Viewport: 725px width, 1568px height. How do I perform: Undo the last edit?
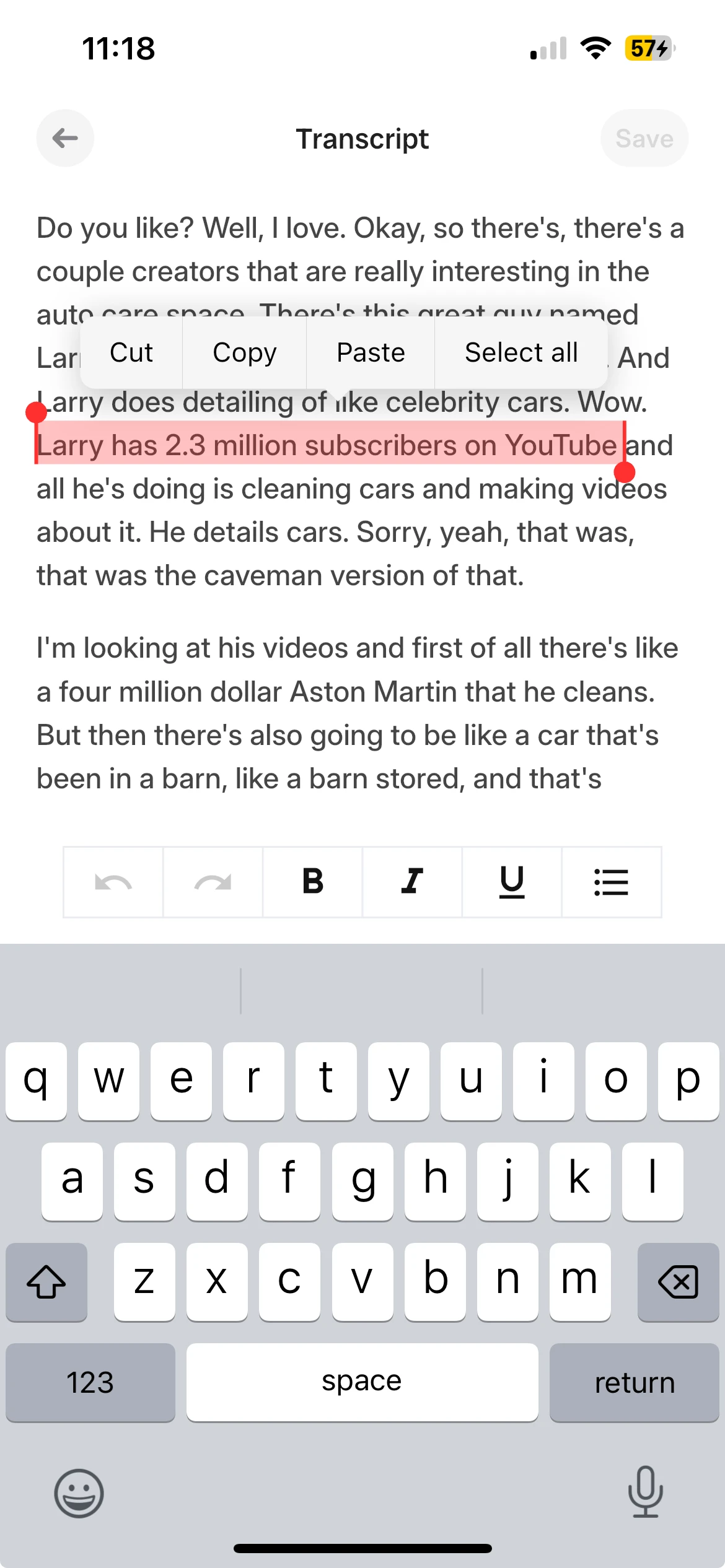[113, 882]
